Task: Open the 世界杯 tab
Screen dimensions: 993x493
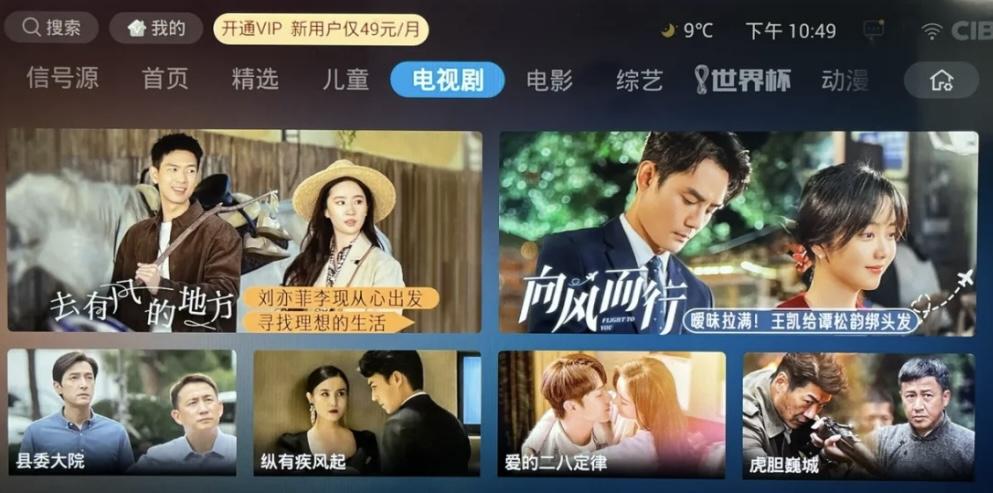Action: tap(743, 80)
